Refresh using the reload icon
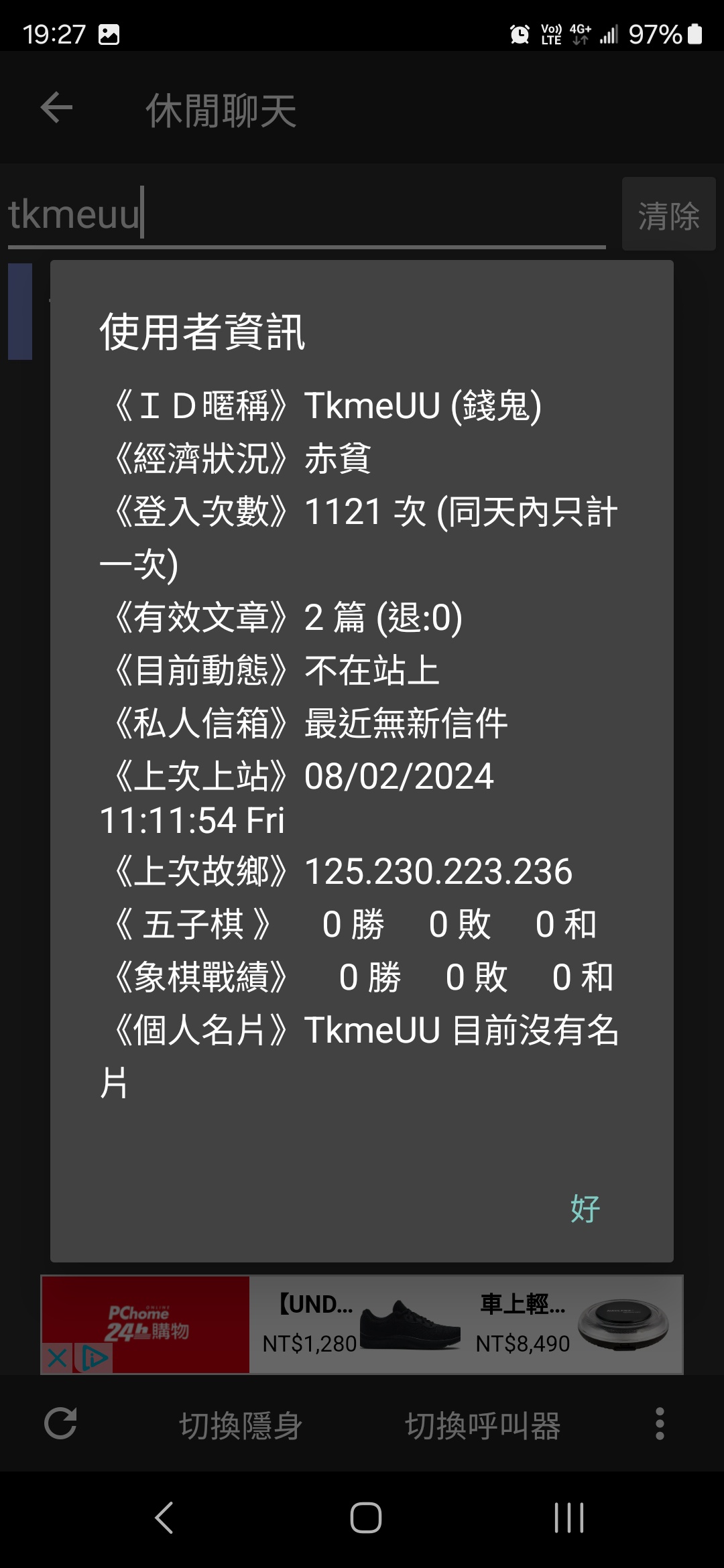Image resolution: width=724 pixels, height=1568 pixels. pyautogui.click(x=60, y=1424)
